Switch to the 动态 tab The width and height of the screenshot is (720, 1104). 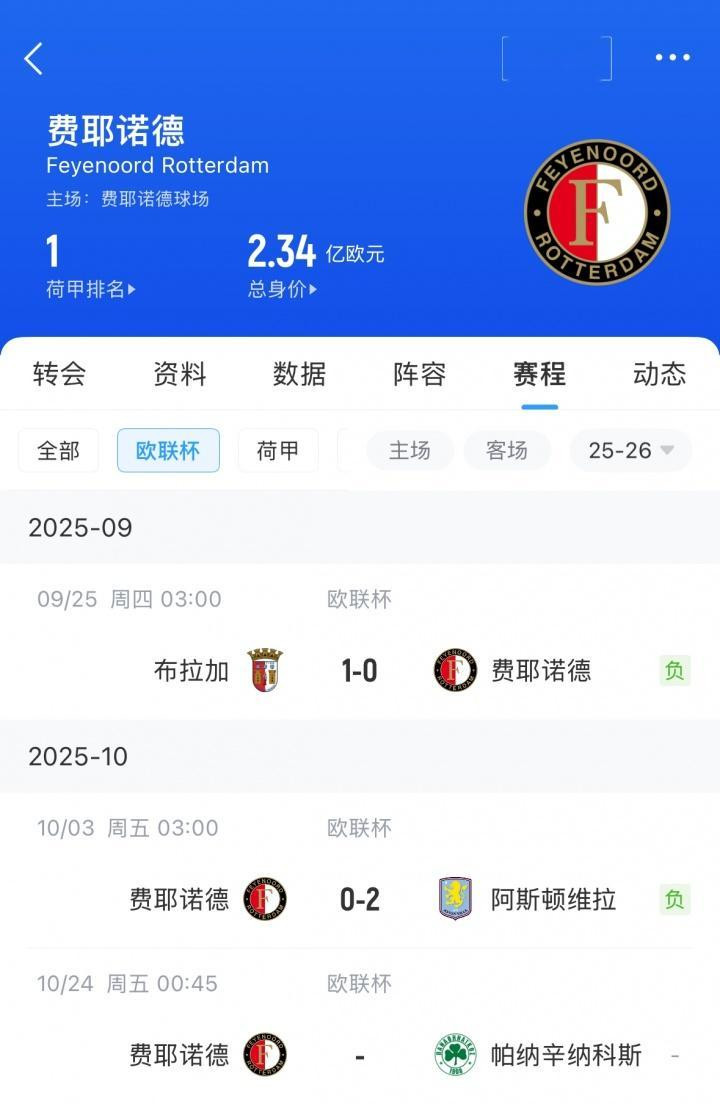(x=660, y=374)
